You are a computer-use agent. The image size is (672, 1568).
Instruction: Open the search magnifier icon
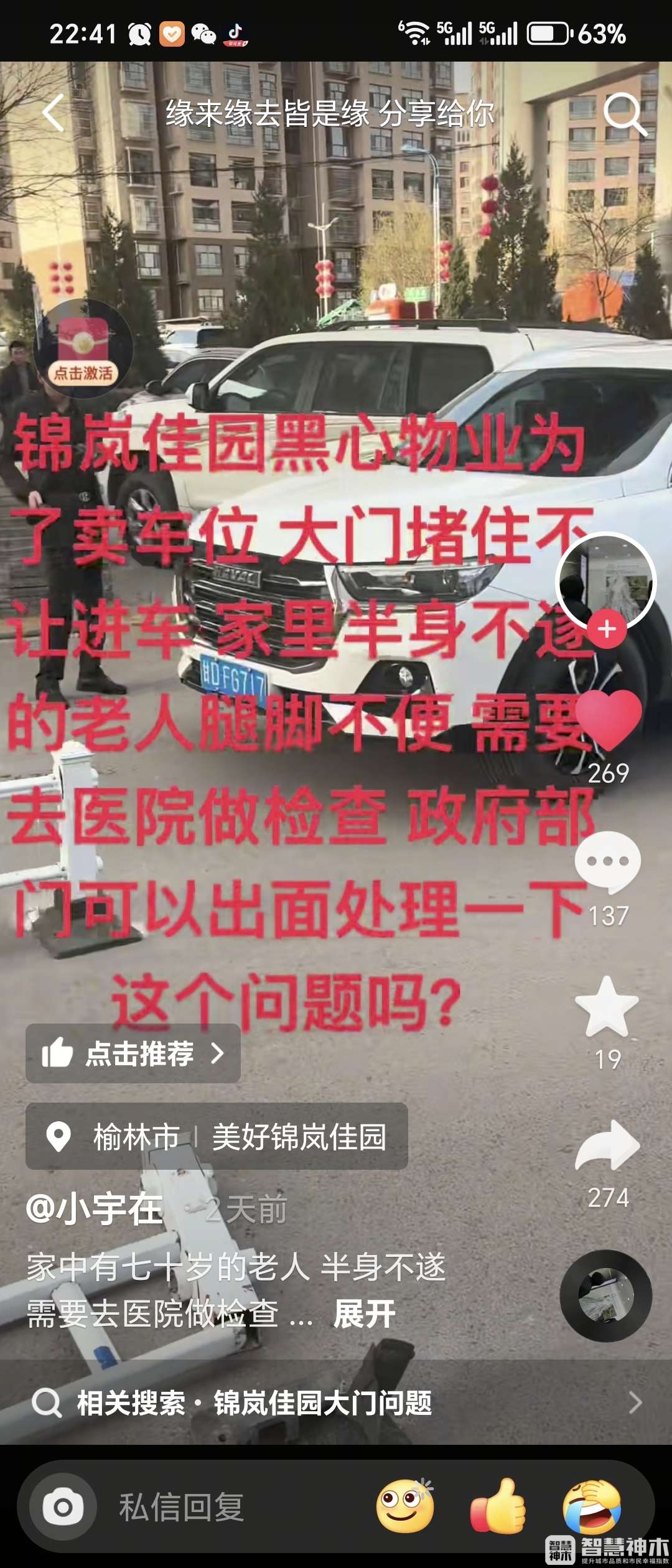coord(624,114)
